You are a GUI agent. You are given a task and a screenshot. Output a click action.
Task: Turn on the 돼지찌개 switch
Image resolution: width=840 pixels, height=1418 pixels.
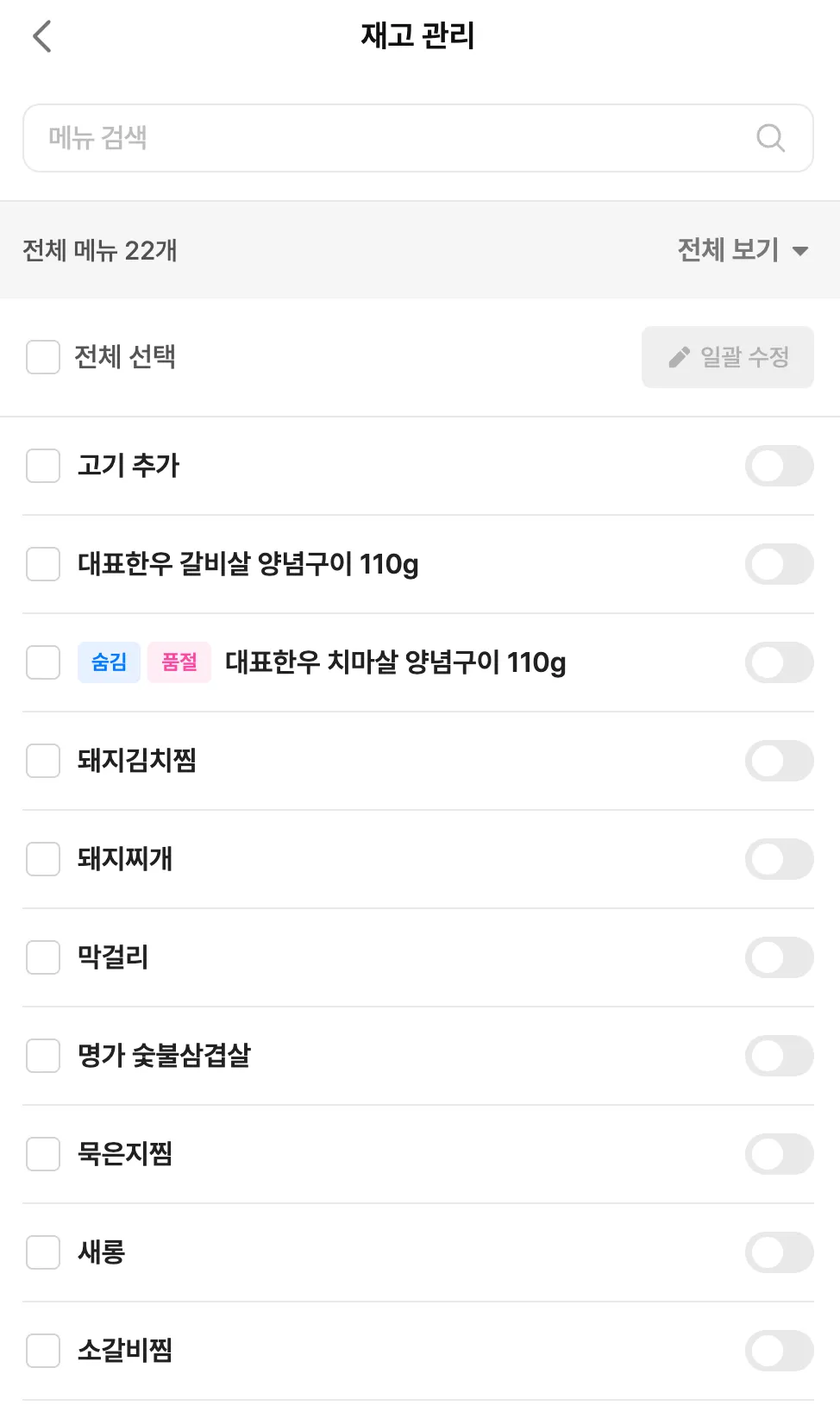click(x=779, y=859)
